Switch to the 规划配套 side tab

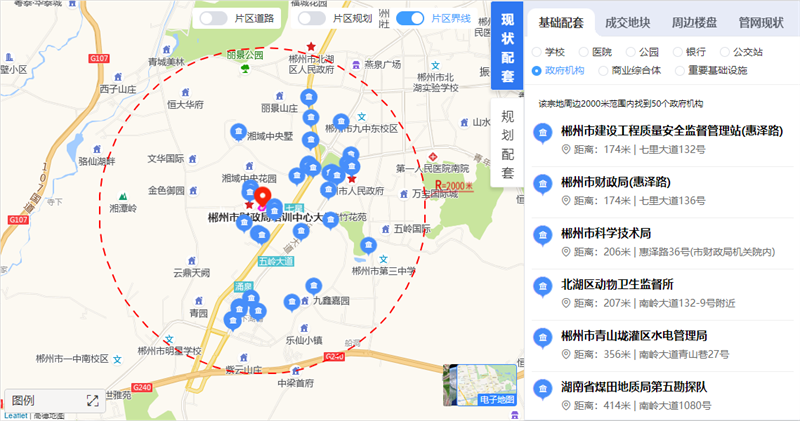click(x=507, y=145)
